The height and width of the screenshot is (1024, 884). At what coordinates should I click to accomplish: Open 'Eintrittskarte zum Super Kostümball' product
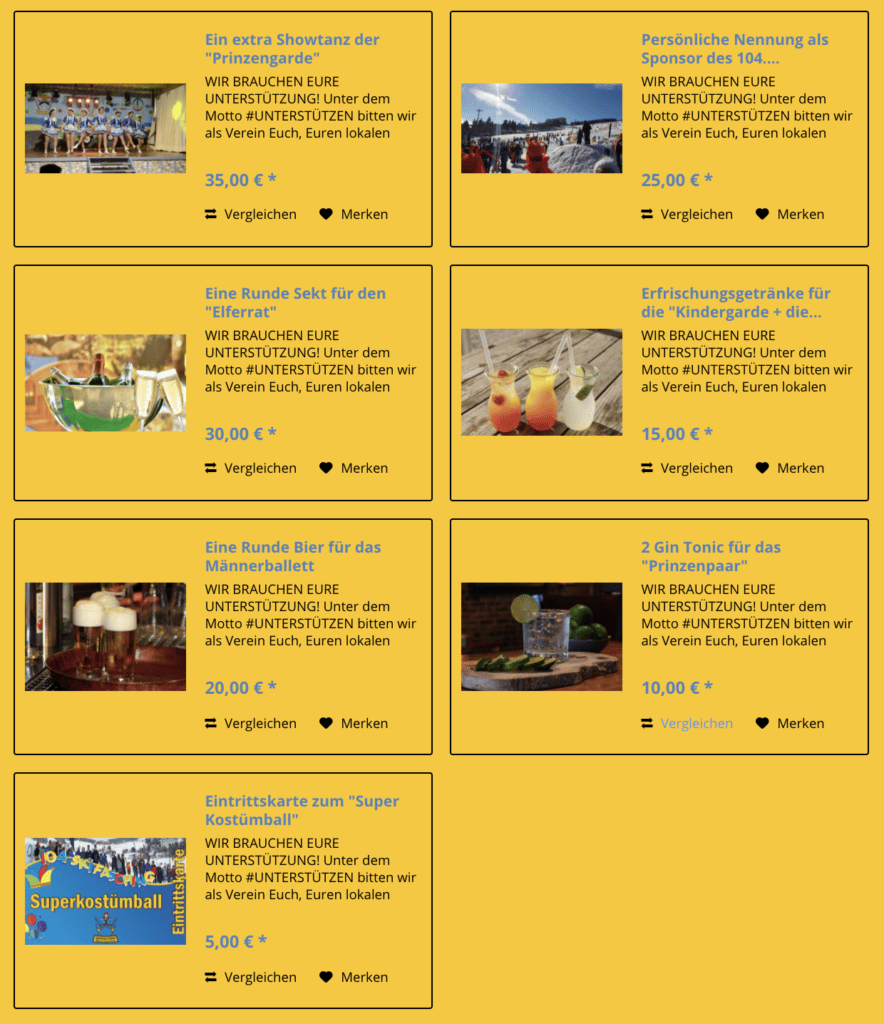[x=301, y=811]
